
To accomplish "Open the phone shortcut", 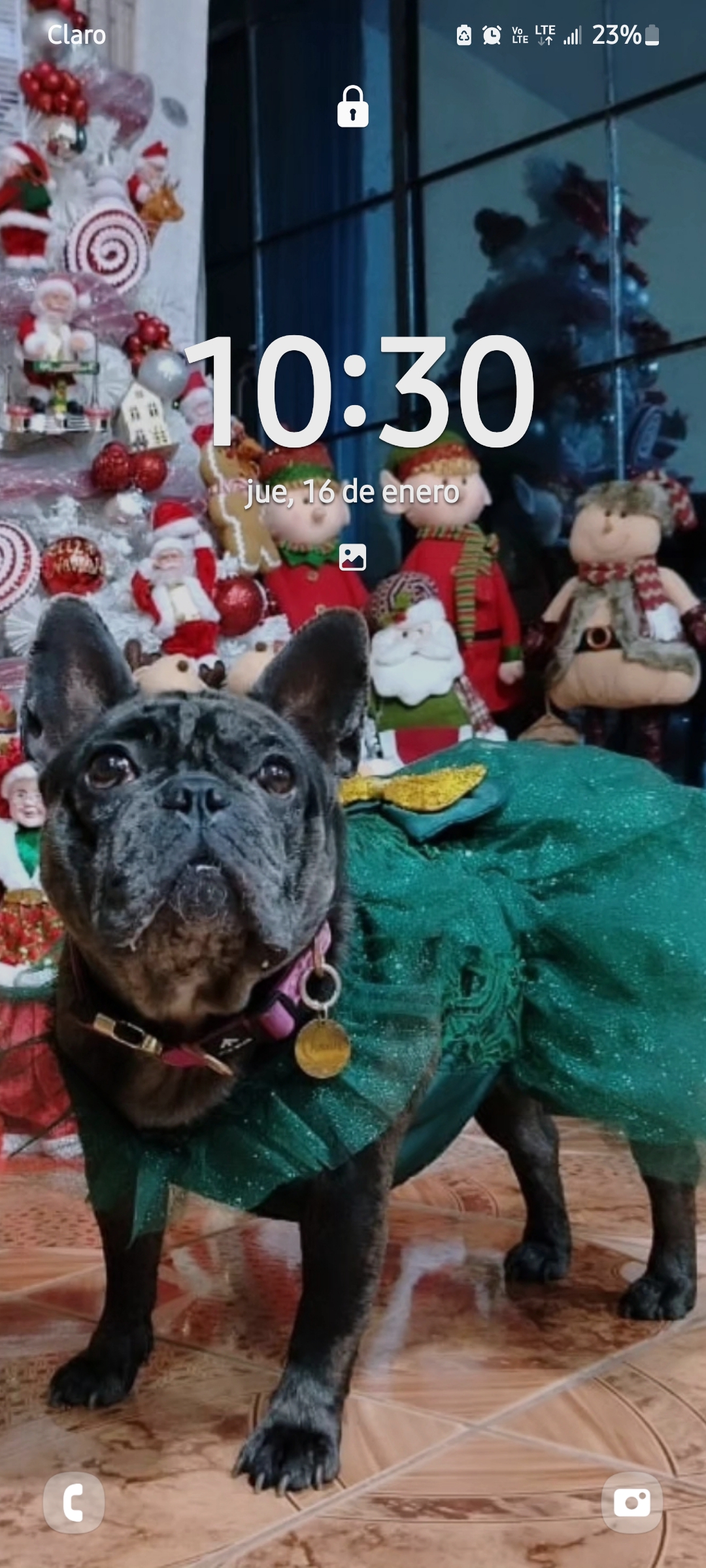I will [x=73, y=1503].
